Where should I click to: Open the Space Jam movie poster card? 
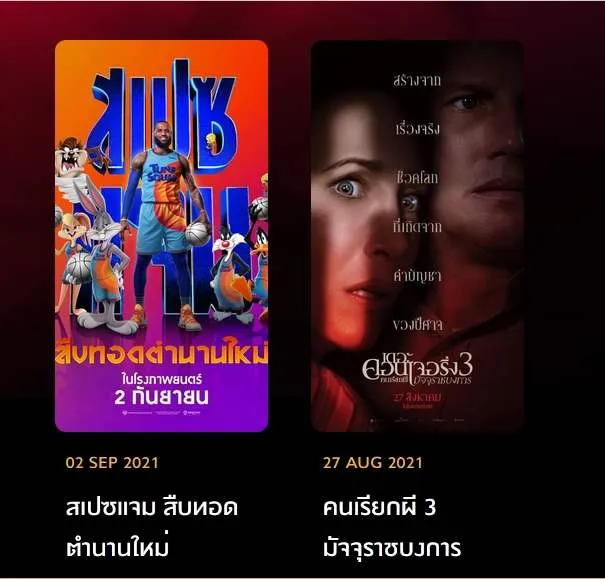click(161, 235)
